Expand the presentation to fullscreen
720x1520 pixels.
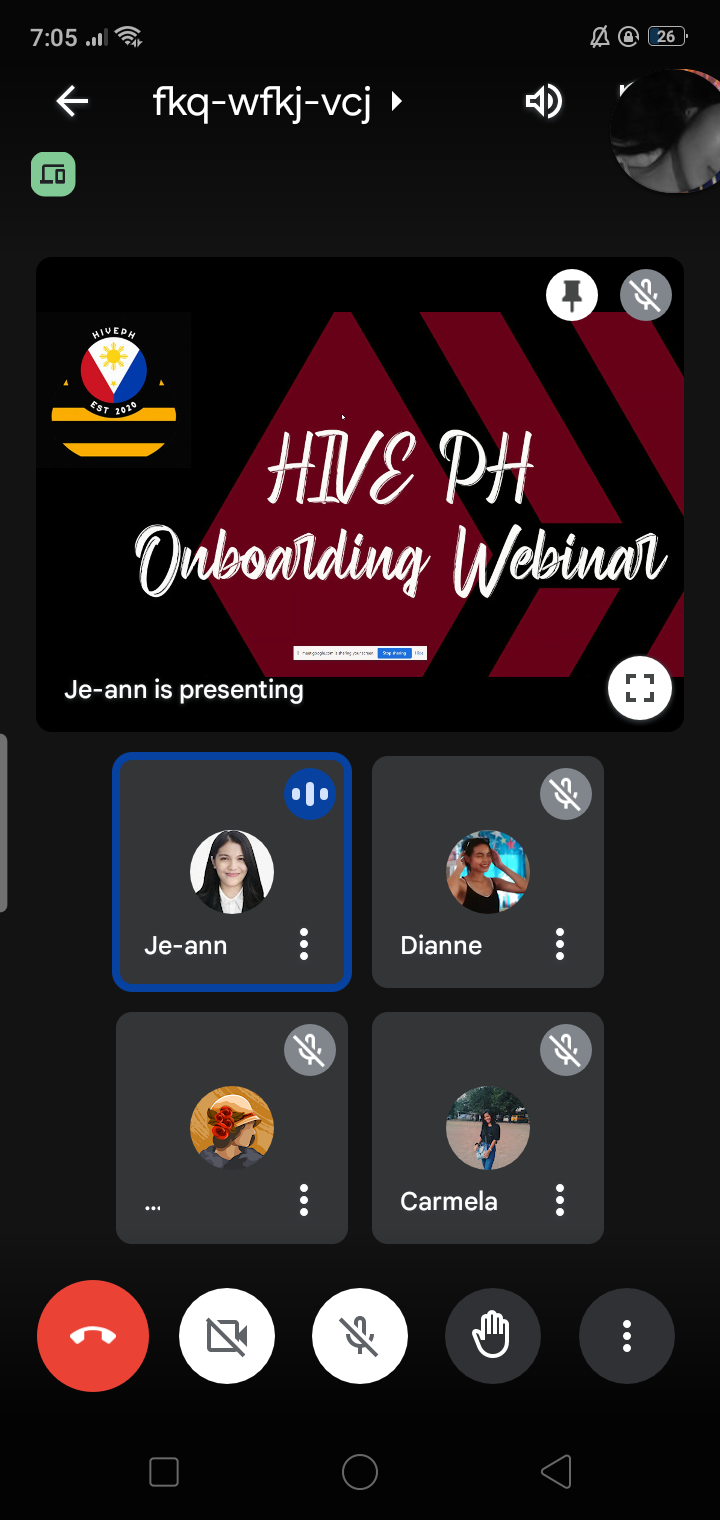coord(640,688)
